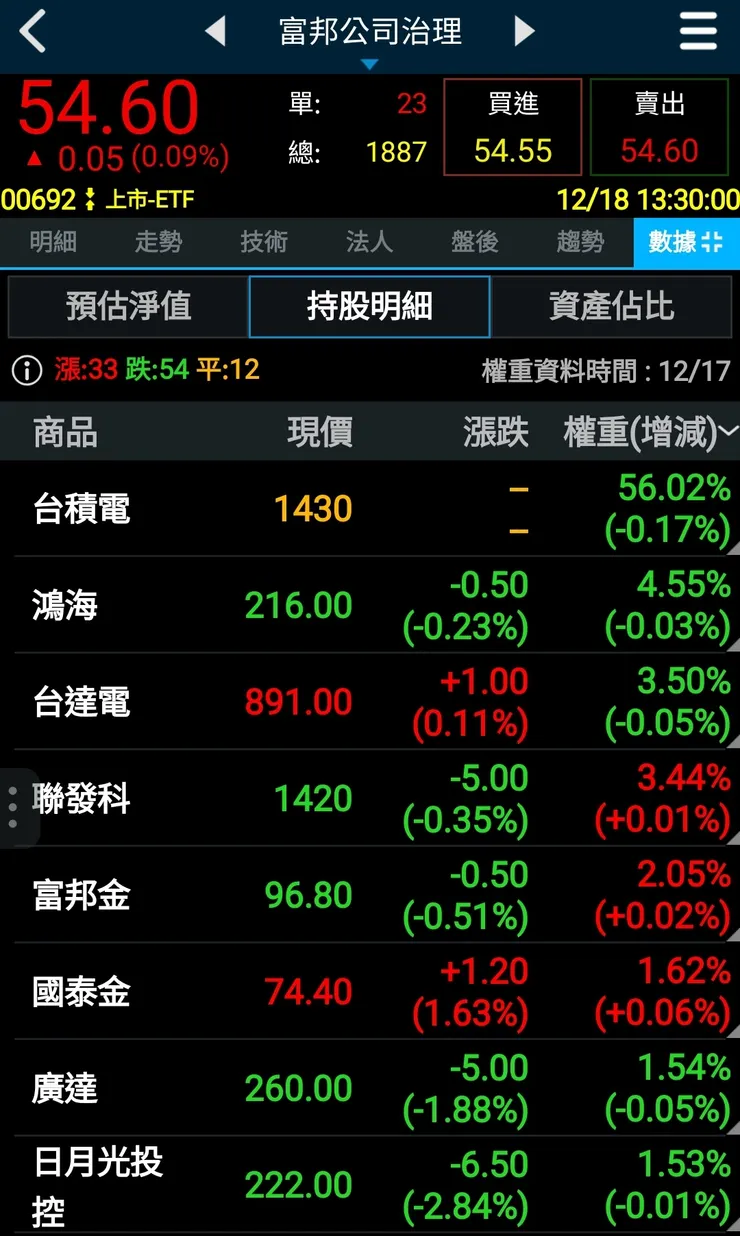The width and height of the screenshot is (740, 1236).
Task: Tap the 買進 54.55 button
Action: (x=512, y=127)
